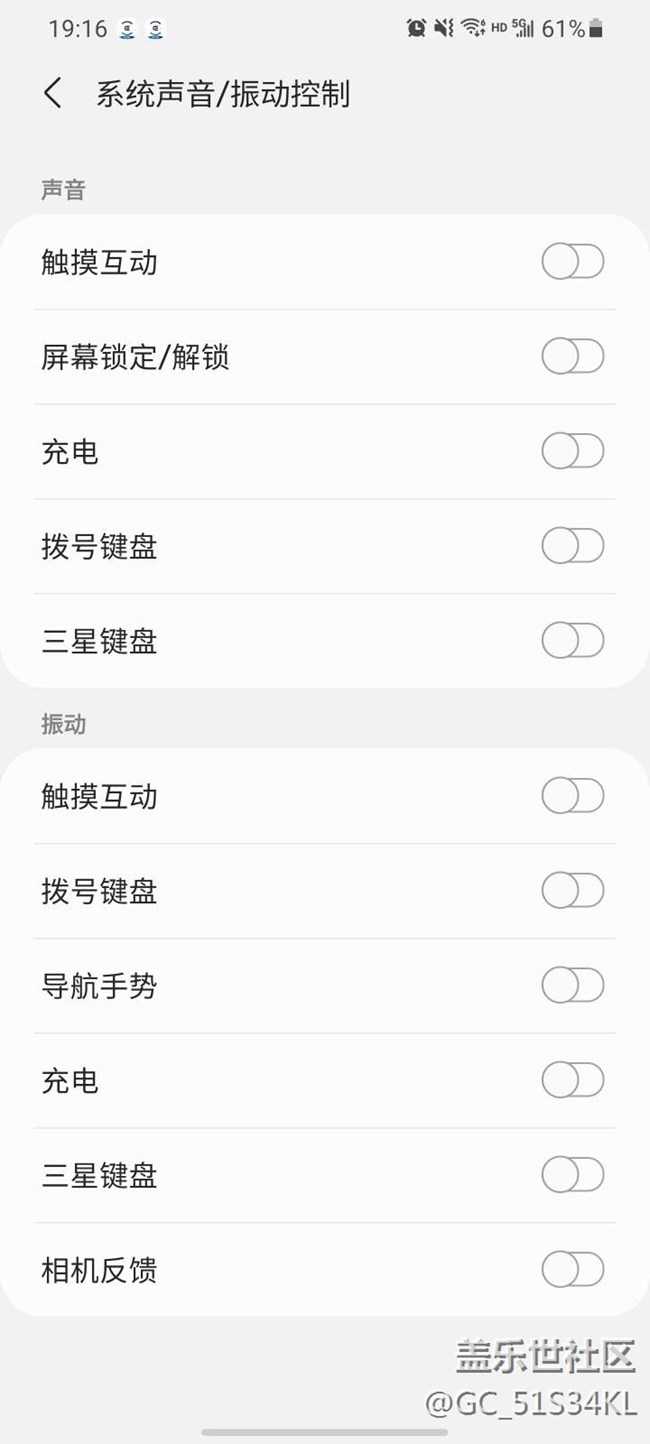Enable 触摸互动 vibration under 振动

point(573,796)
